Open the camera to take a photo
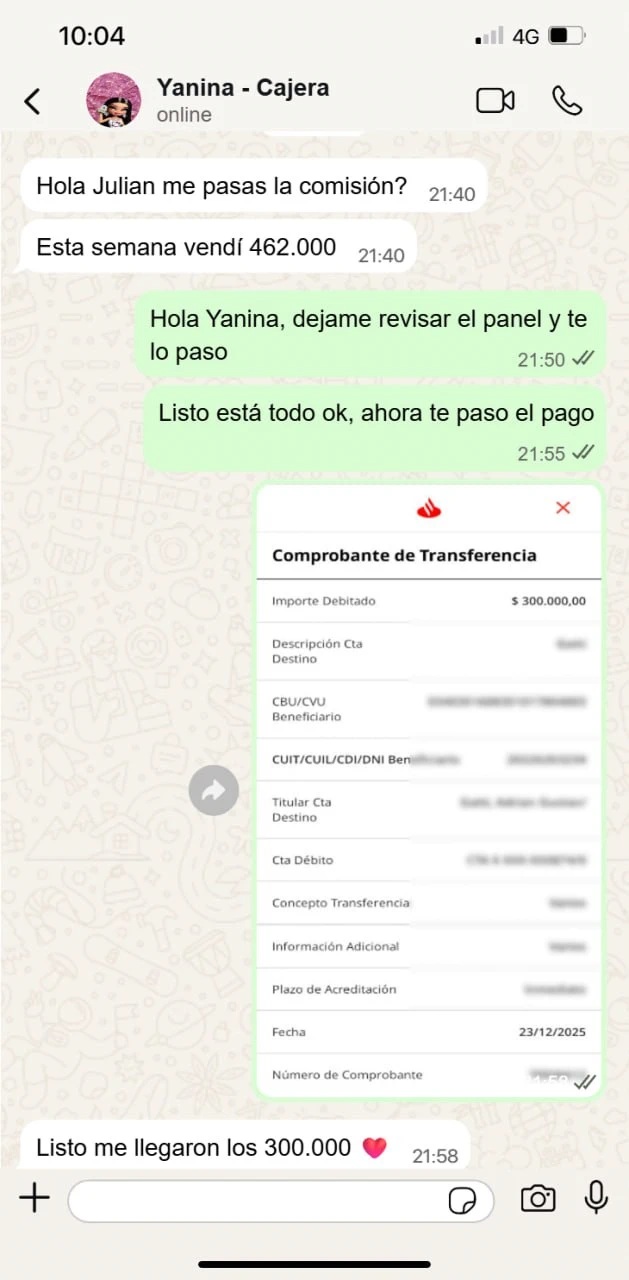This screenshot has height=1280, width=629. click(538, 1198)
